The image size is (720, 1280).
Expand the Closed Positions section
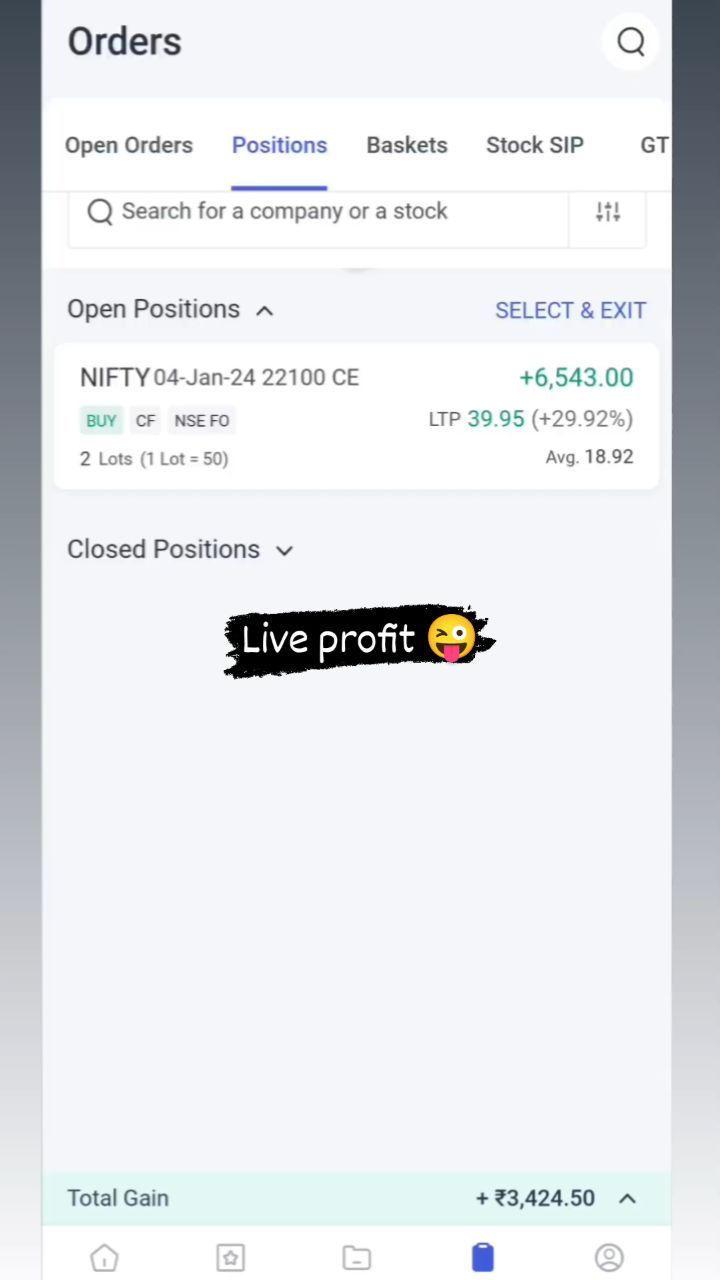pos(284,550)
